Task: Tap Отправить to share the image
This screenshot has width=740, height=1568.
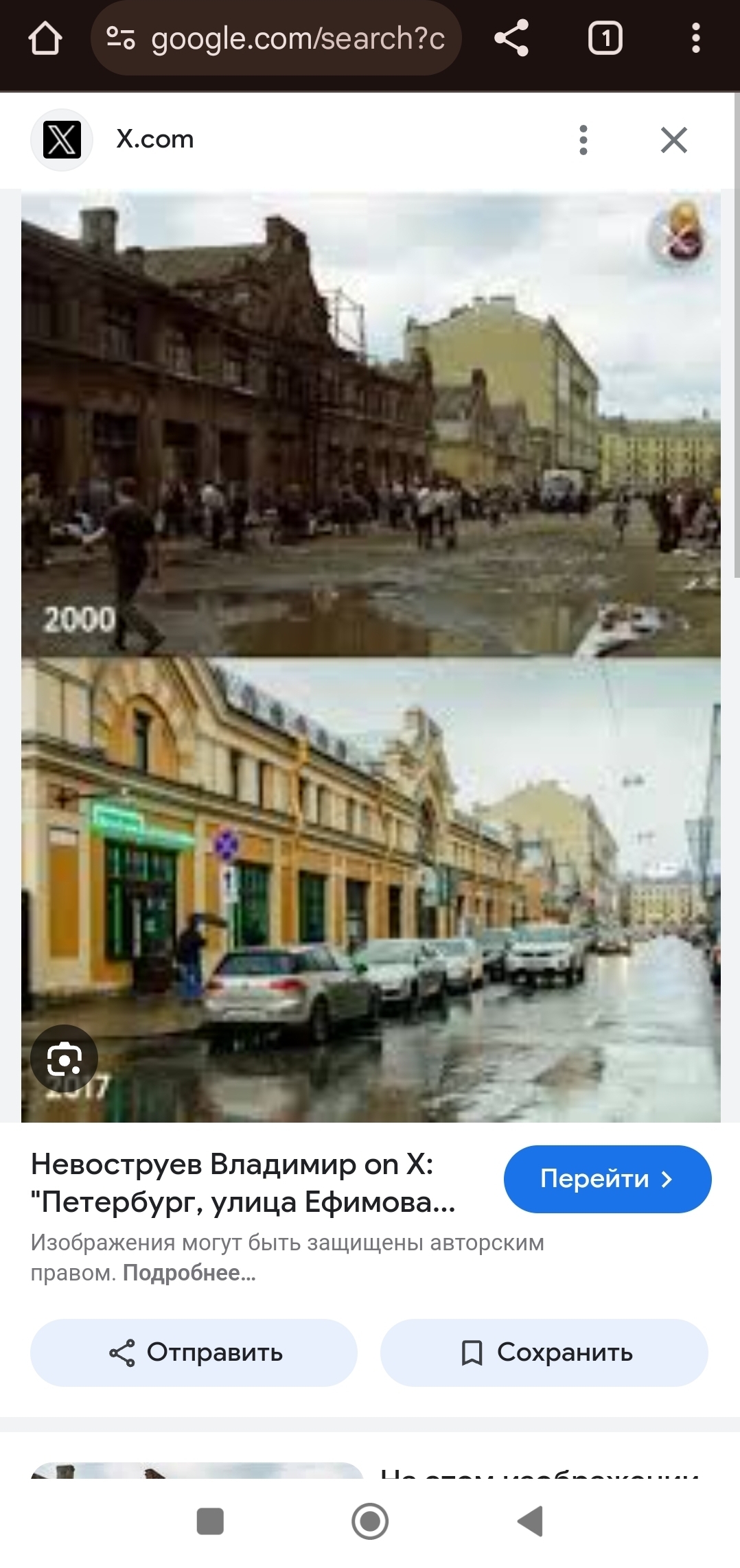Action: (x=194, y=1353)
